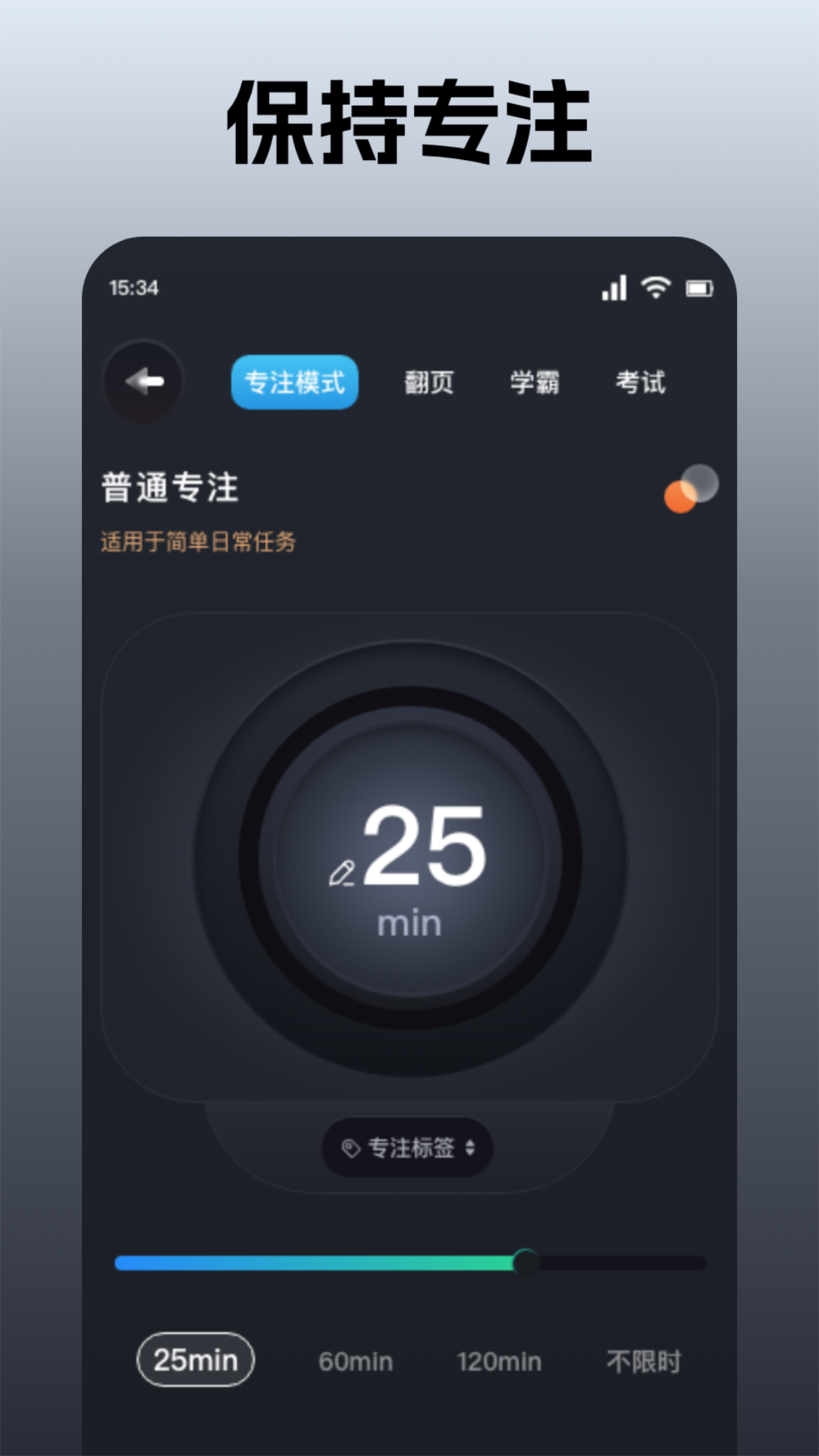Select the 120min duration option
Screen dimensions: 819x1456
pos(500,1361)
